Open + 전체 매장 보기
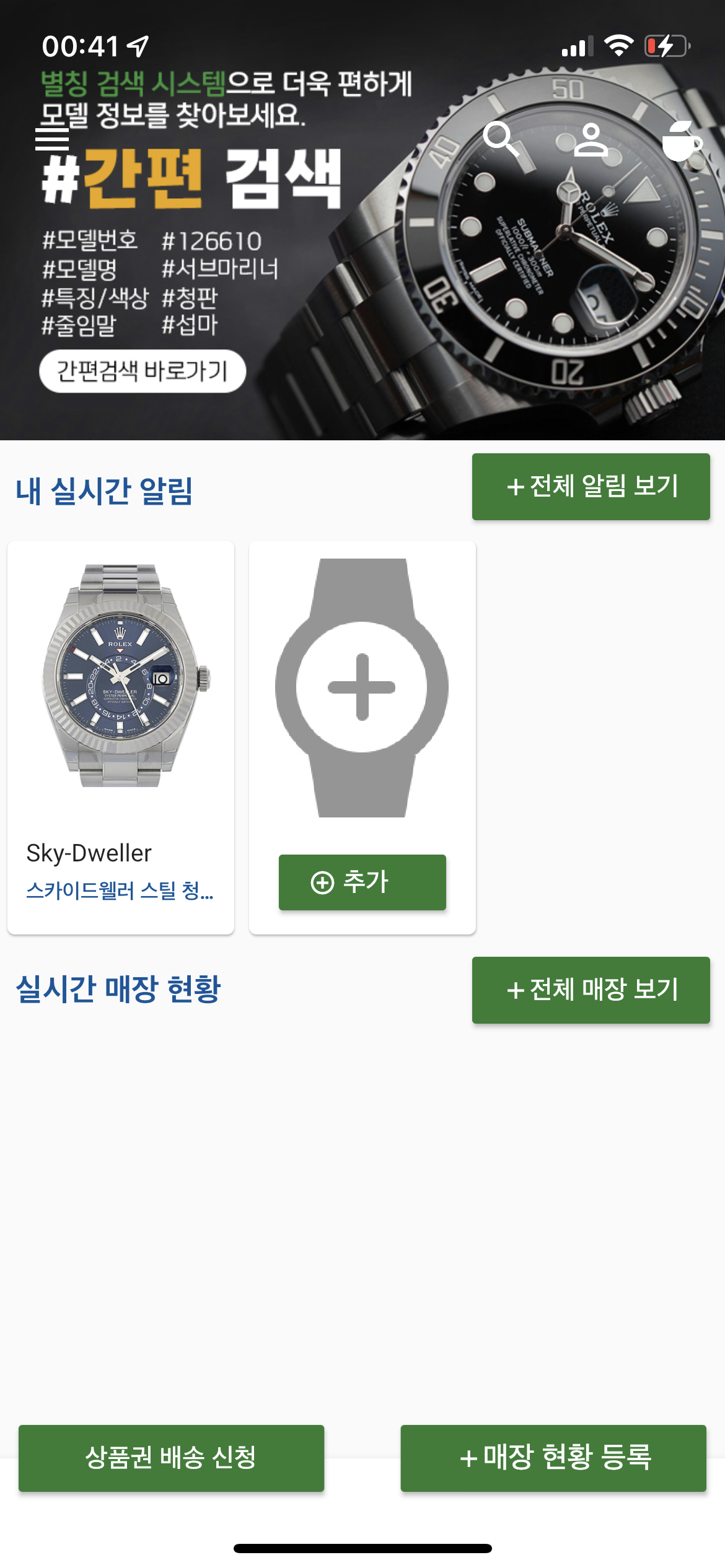This screenshot has height=1568, width=725. pos(591,990)
